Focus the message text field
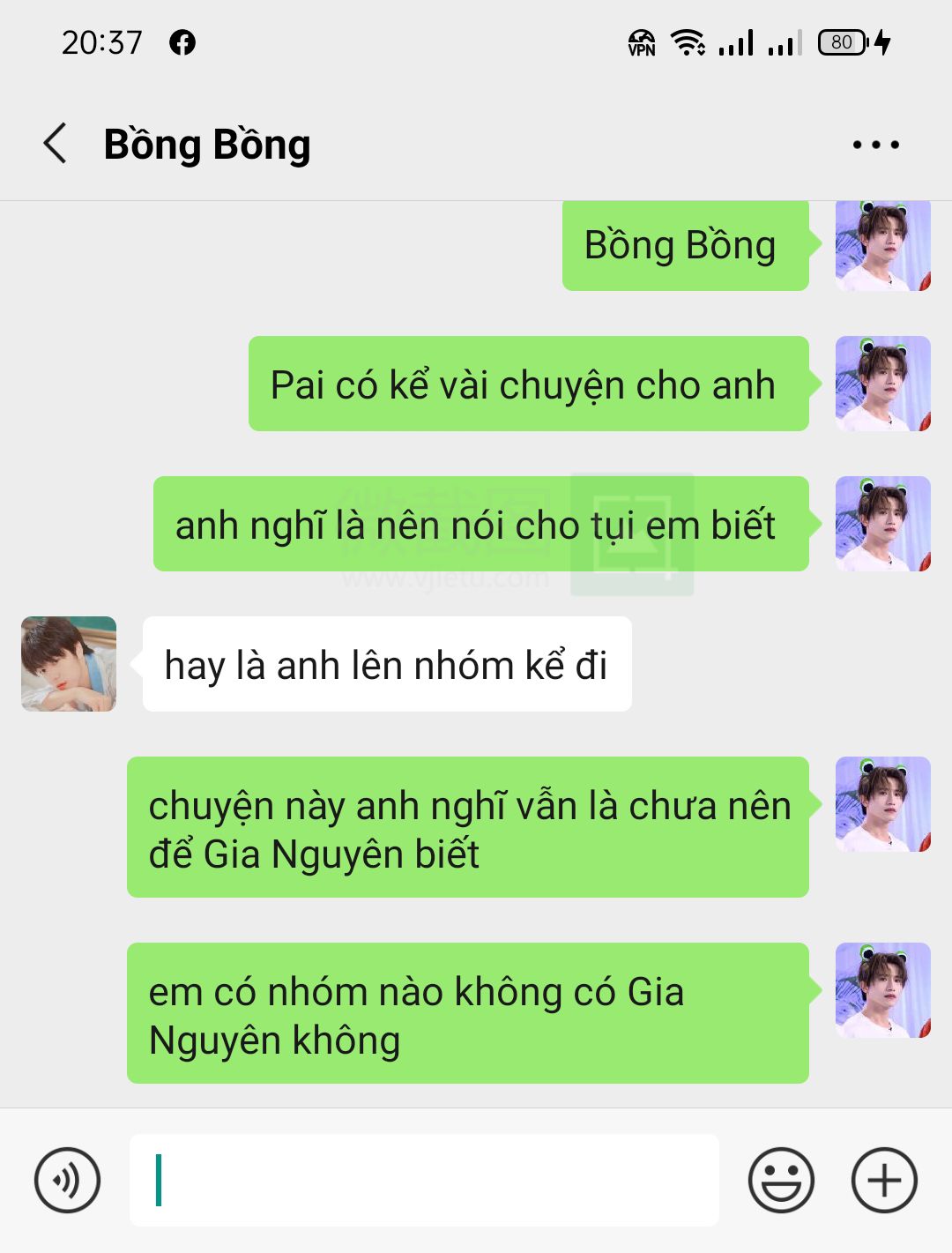 pos(424,1180)
